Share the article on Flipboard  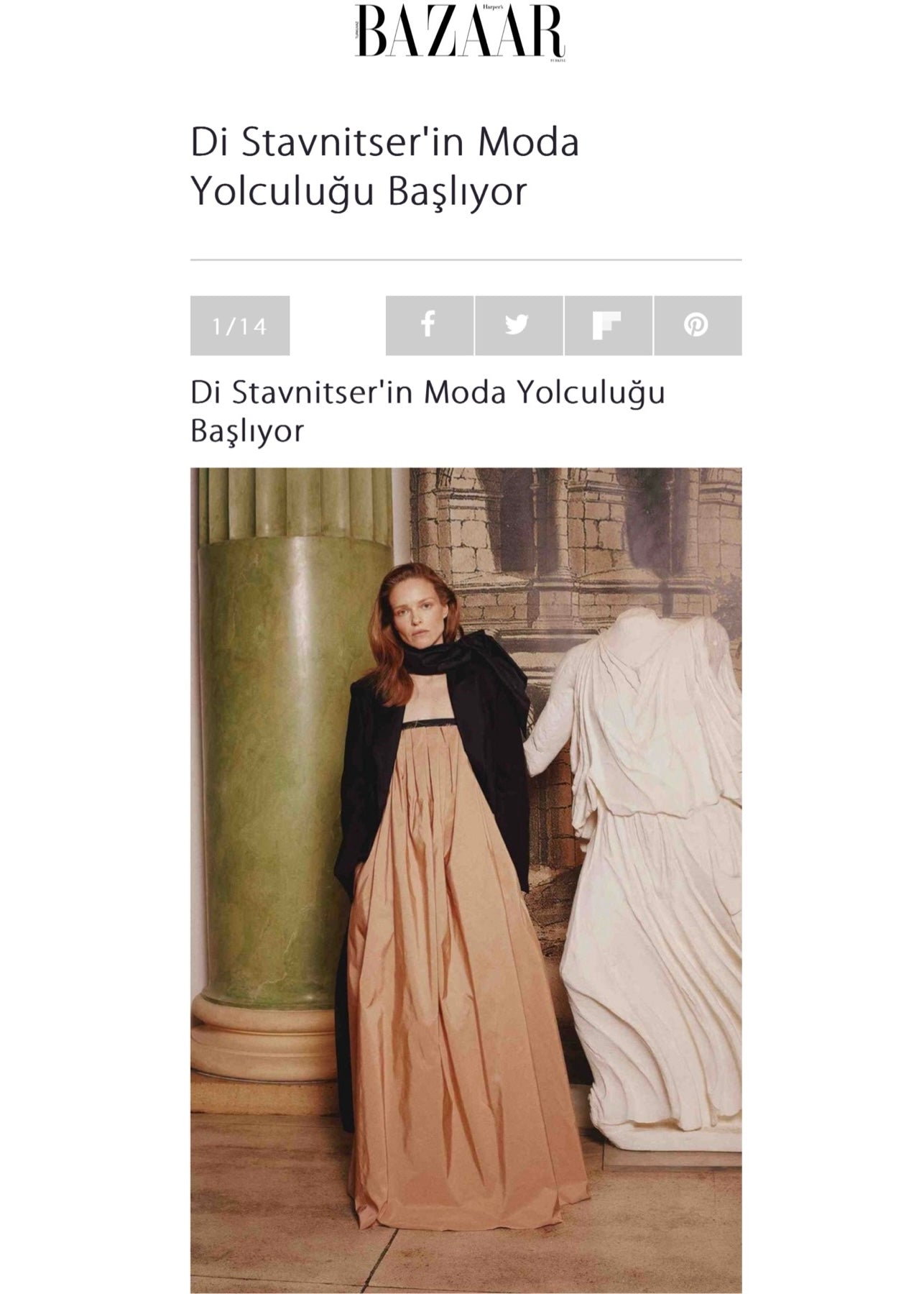608,325
